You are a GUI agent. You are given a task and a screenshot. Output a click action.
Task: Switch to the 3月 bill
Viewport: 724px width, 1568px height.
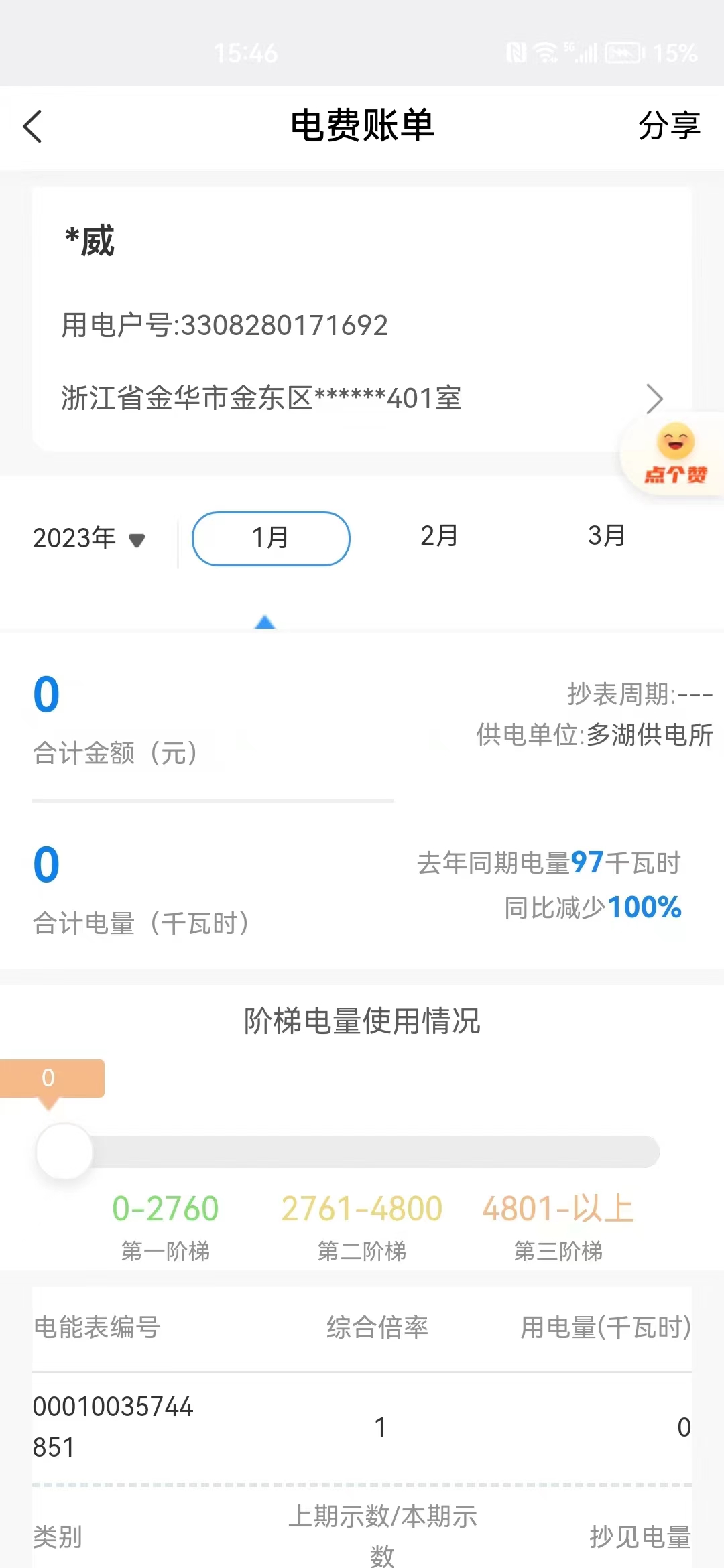[x=606, y=536]
